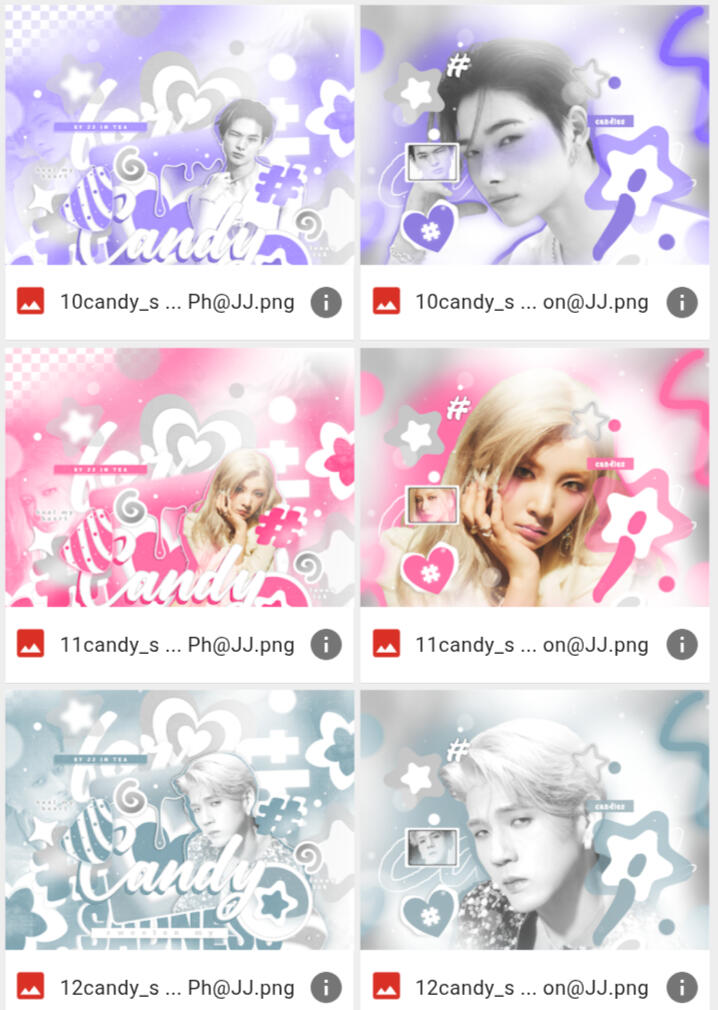The width and height of the screenshot is (718, 1010).
Task: View details of 11candy_s Ph@JJ.png
Action: 326,645
